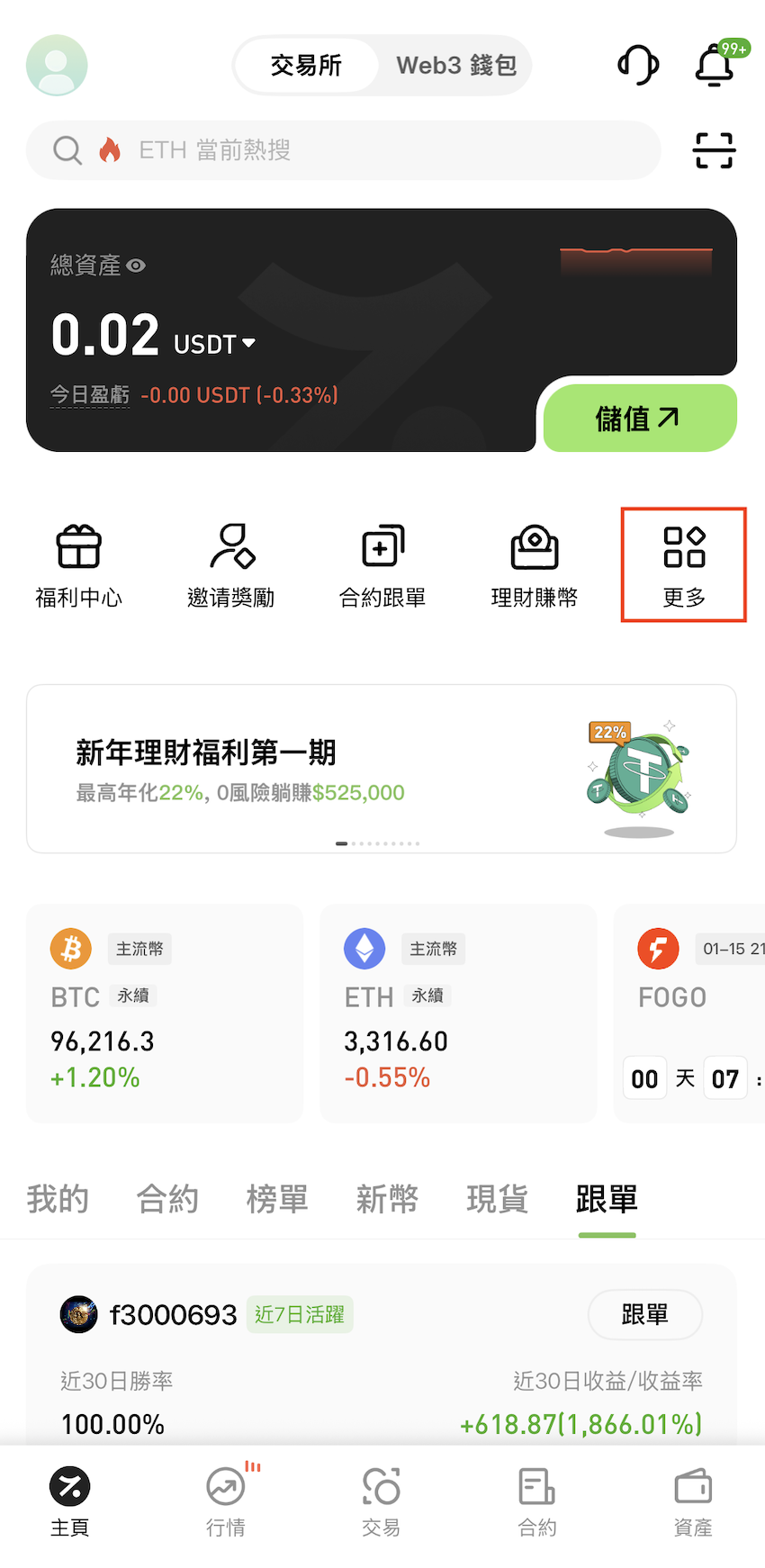
Task: Open the 新年理財福利第一期 banner
Action: (382, 769)
